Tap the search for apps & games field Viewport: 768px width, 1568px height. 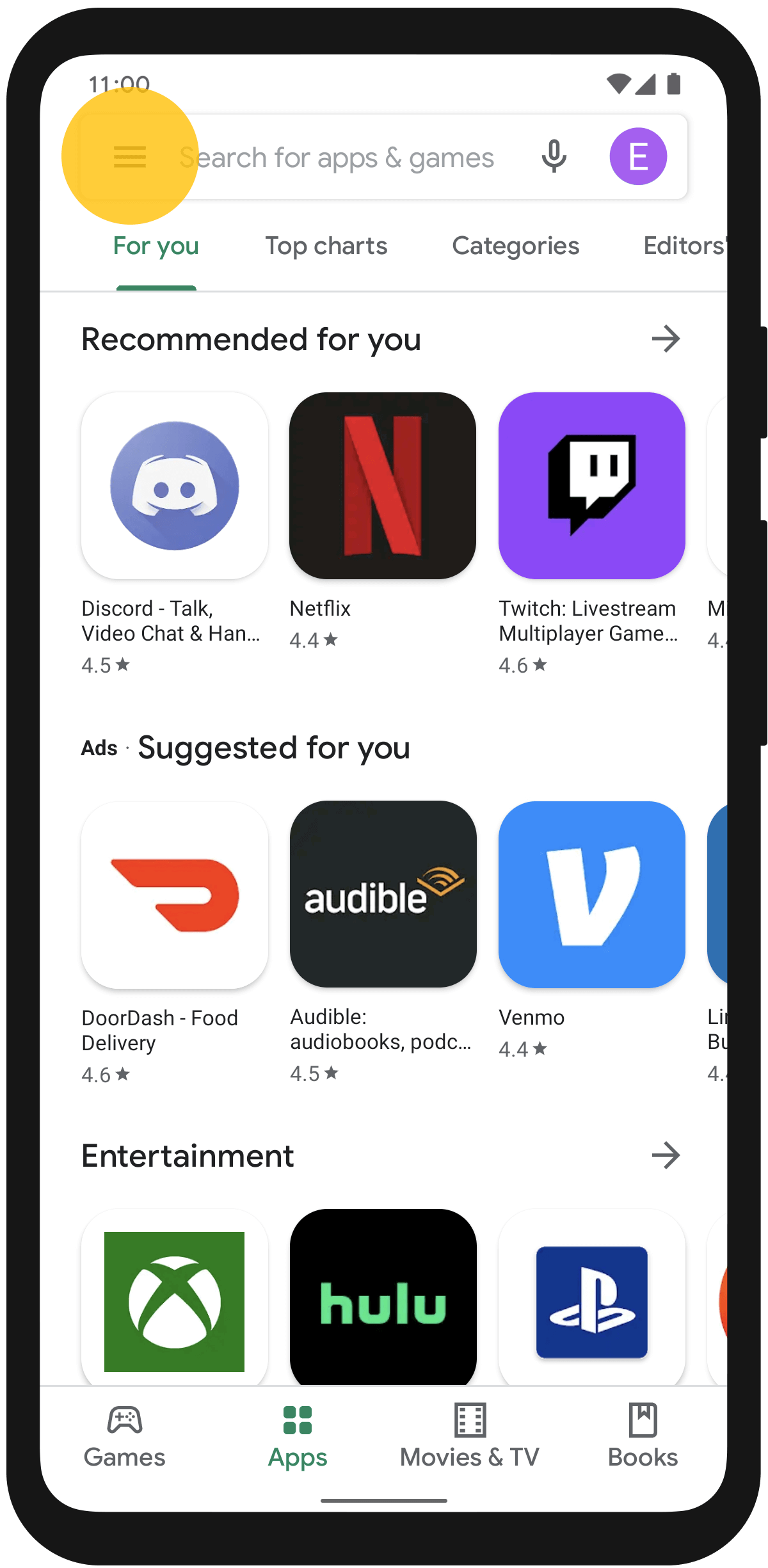click(x=346, y=157)
